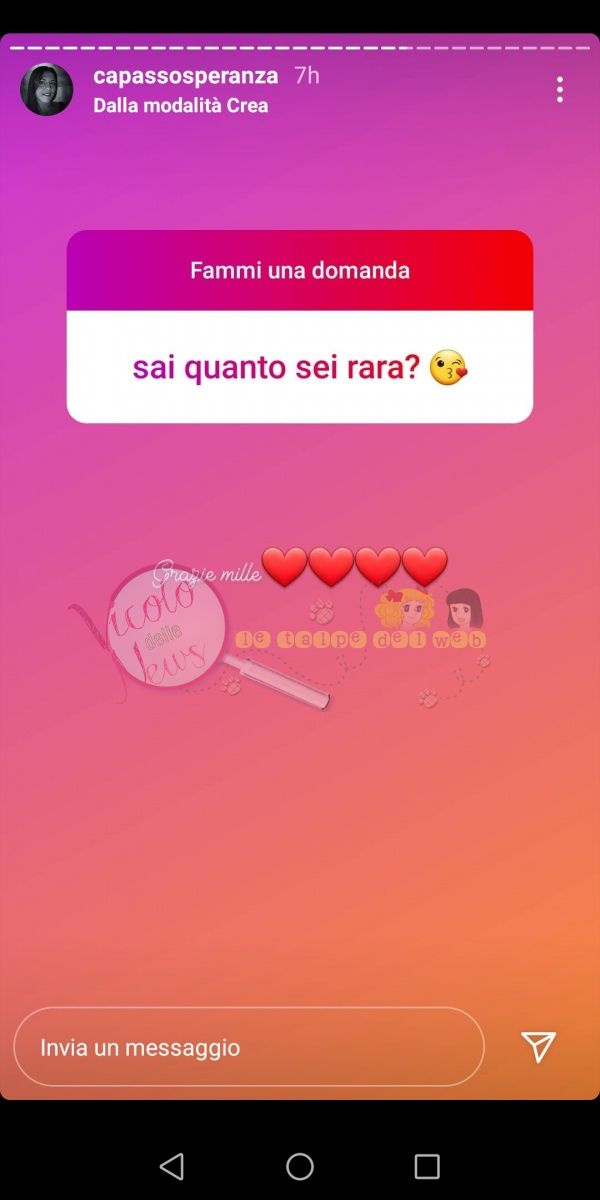Open capassosperanza's profile picture
Image resolution: width=600 pixels, height=1200 pixels.
coord(47,90)
